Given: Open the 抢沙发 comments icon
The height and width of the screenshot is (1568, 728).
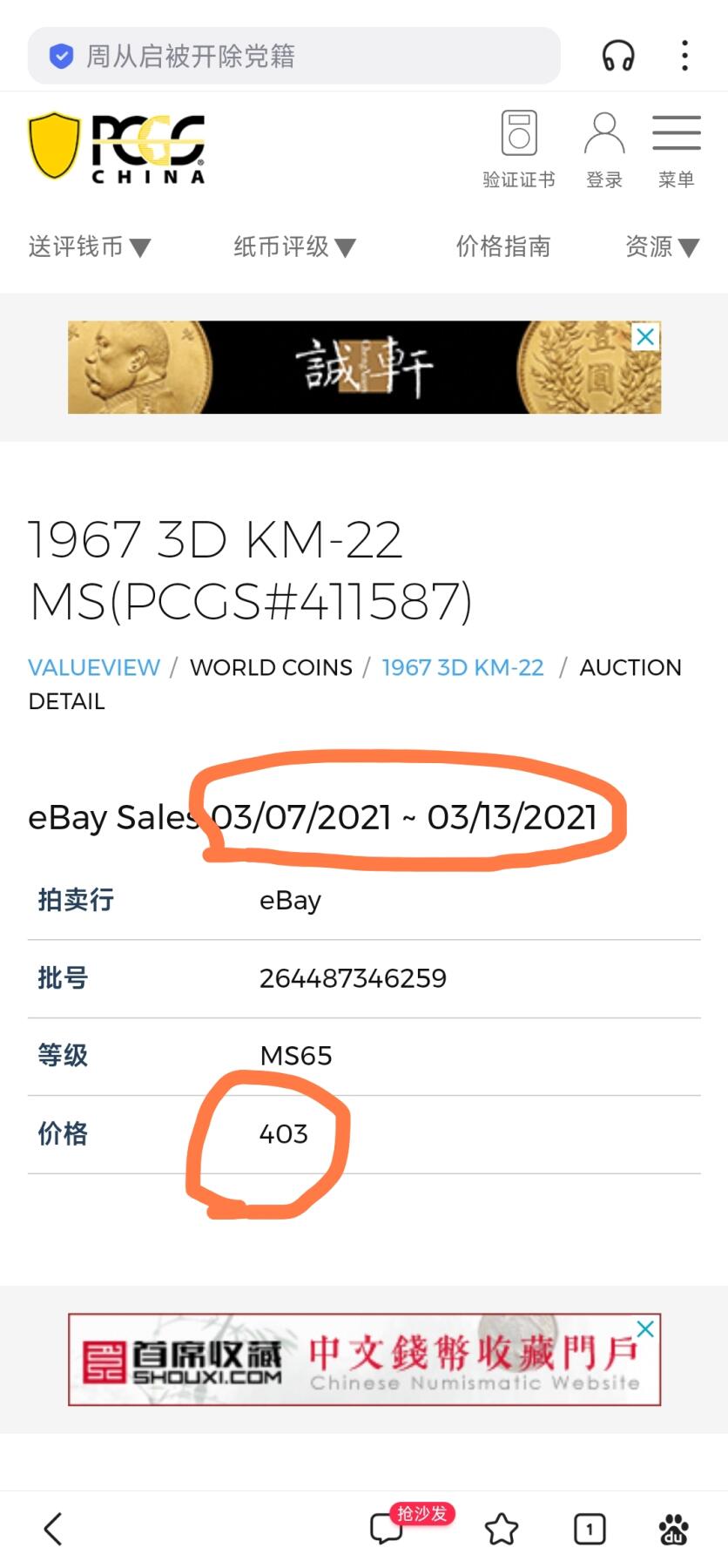Looking at the screenshot, I should click(387, 1529).
